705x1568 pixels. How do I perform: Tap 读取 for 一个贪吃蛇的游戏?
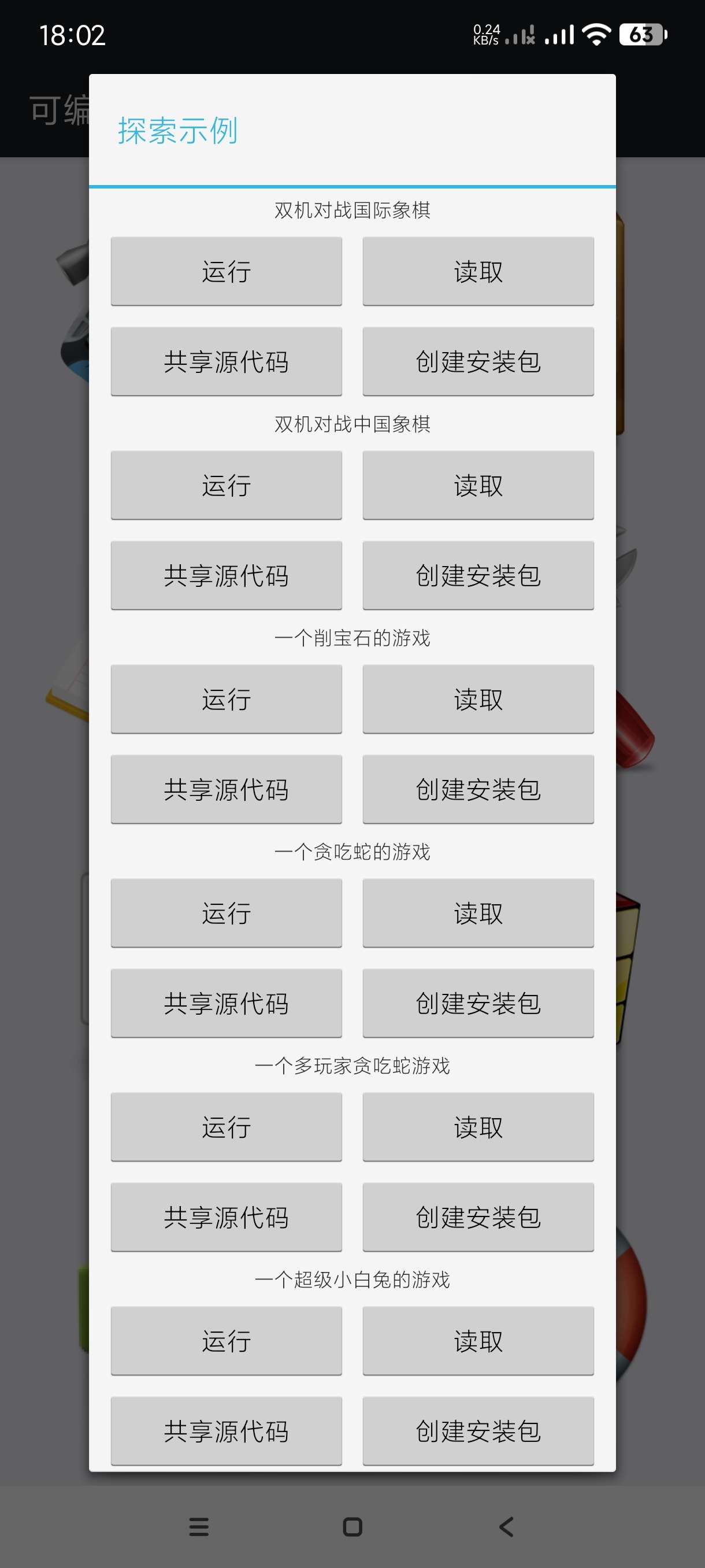tap(477, 913)
